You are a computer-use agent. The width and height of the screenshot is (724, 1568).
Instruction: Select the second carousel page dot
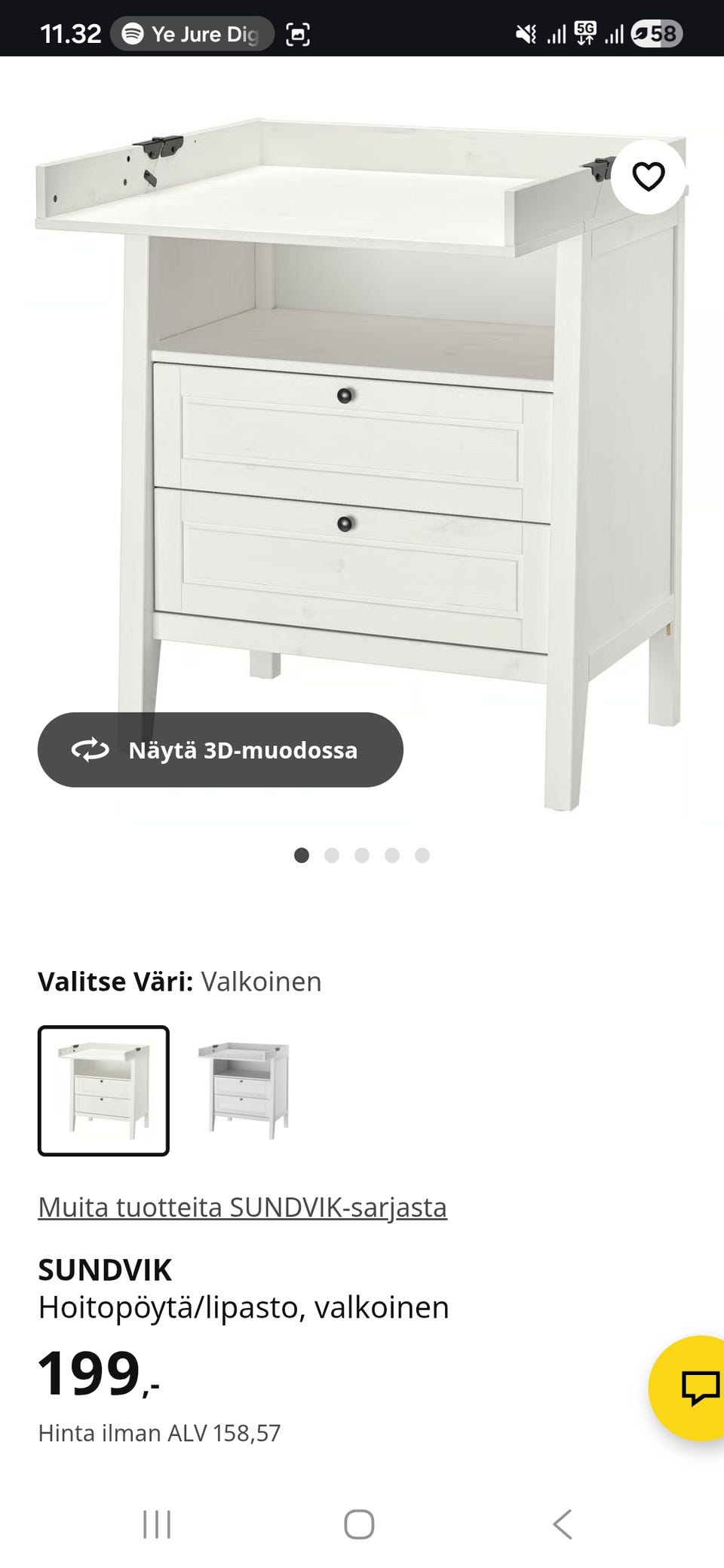332,856
